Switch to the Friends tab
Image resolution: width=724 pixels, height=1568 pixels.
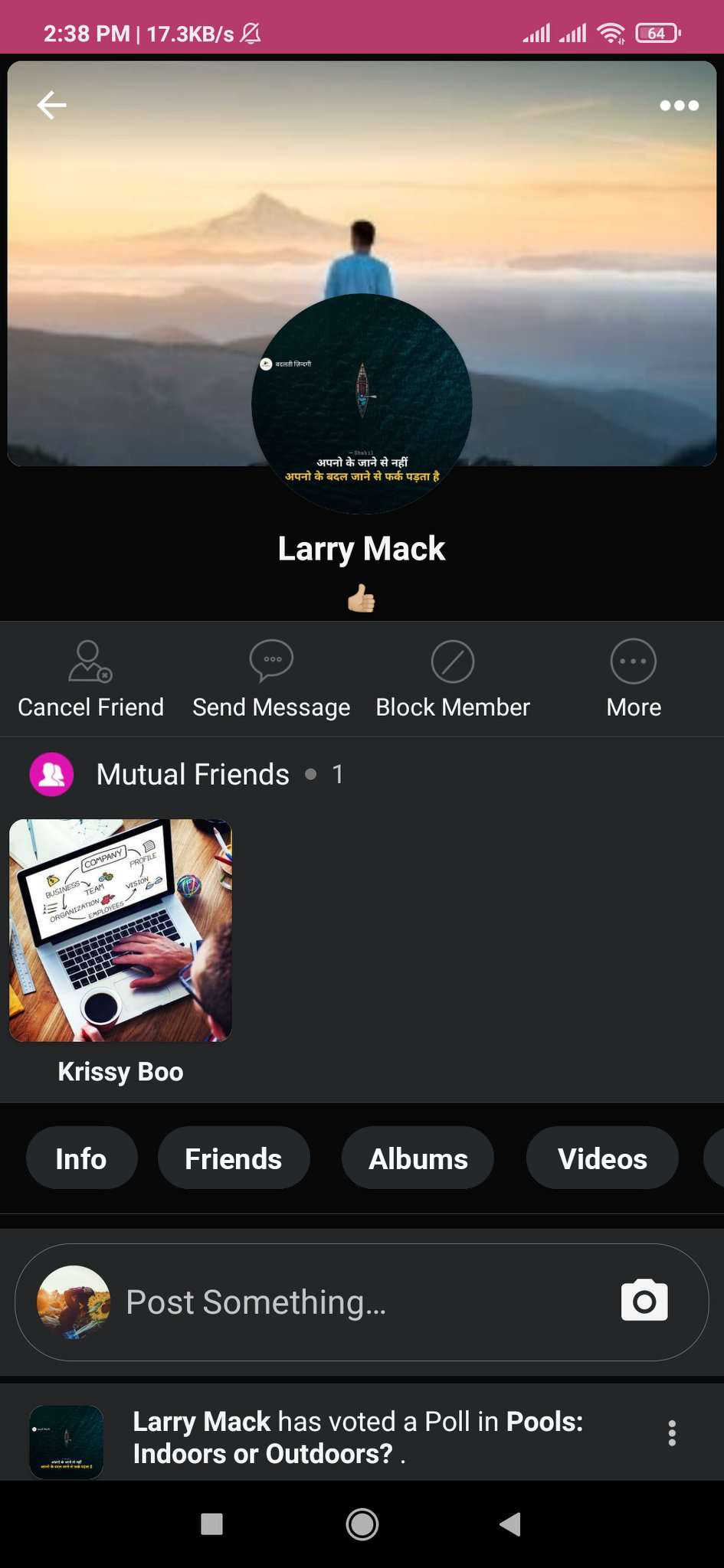coord(234,1158)
